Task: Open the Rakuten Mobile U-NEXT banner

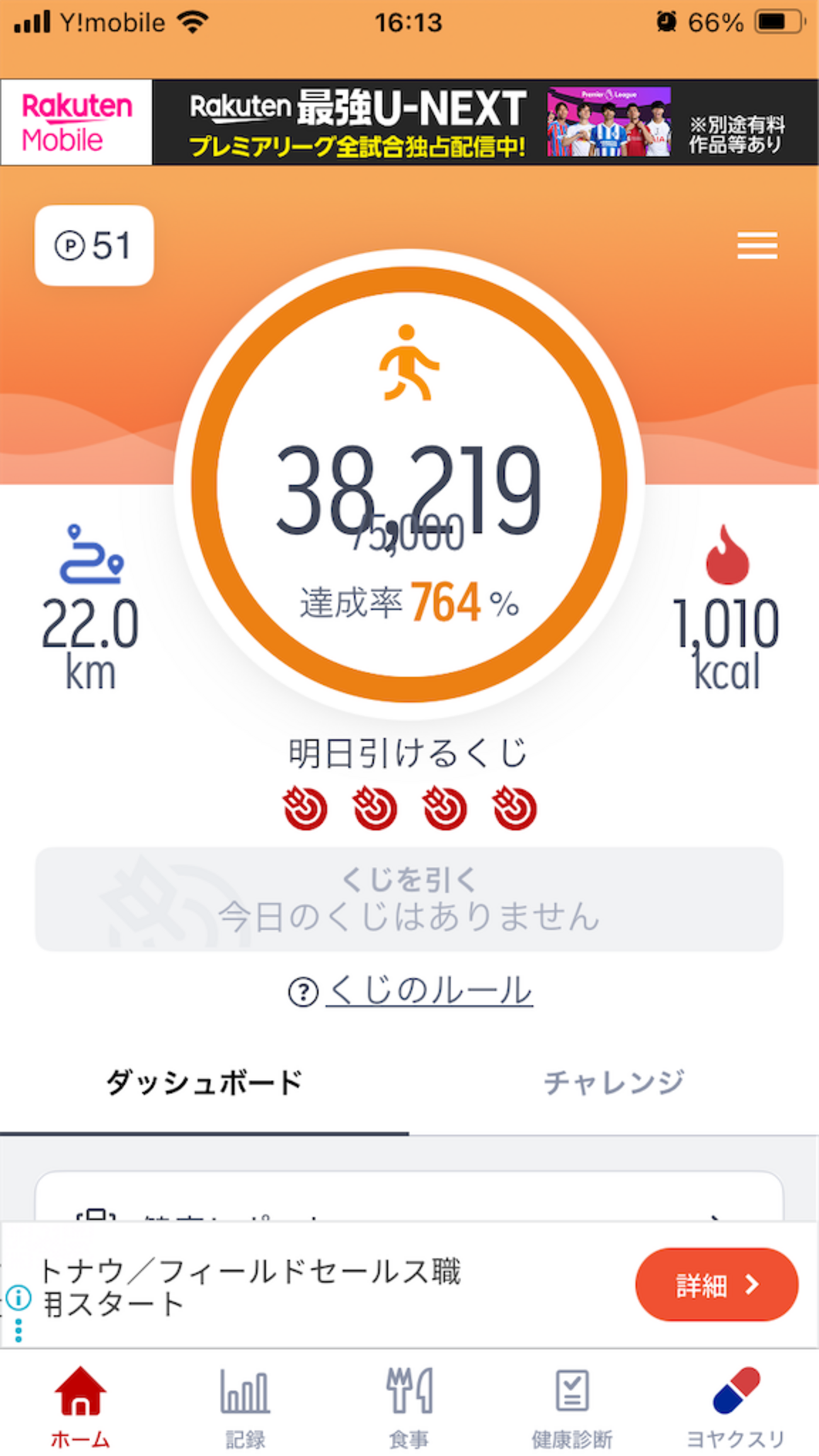Action: click(409, 122)
